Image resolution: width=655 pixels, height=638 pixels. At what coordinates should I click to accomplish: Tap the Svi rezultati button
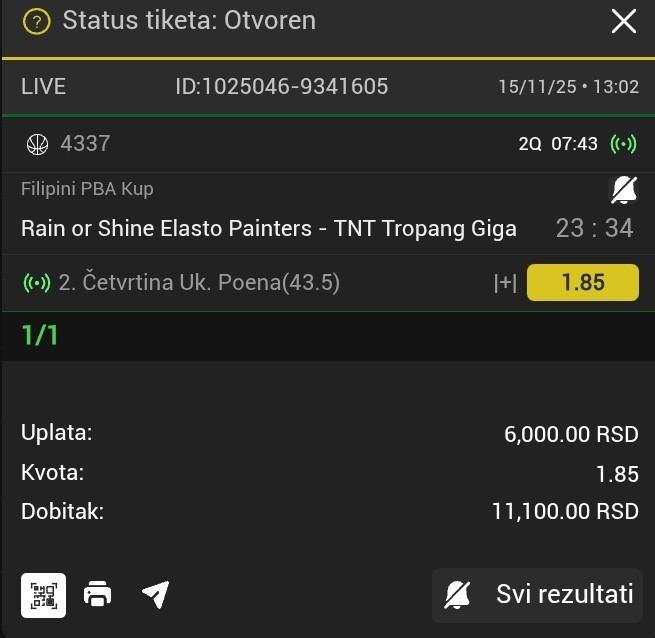[538, 595]
